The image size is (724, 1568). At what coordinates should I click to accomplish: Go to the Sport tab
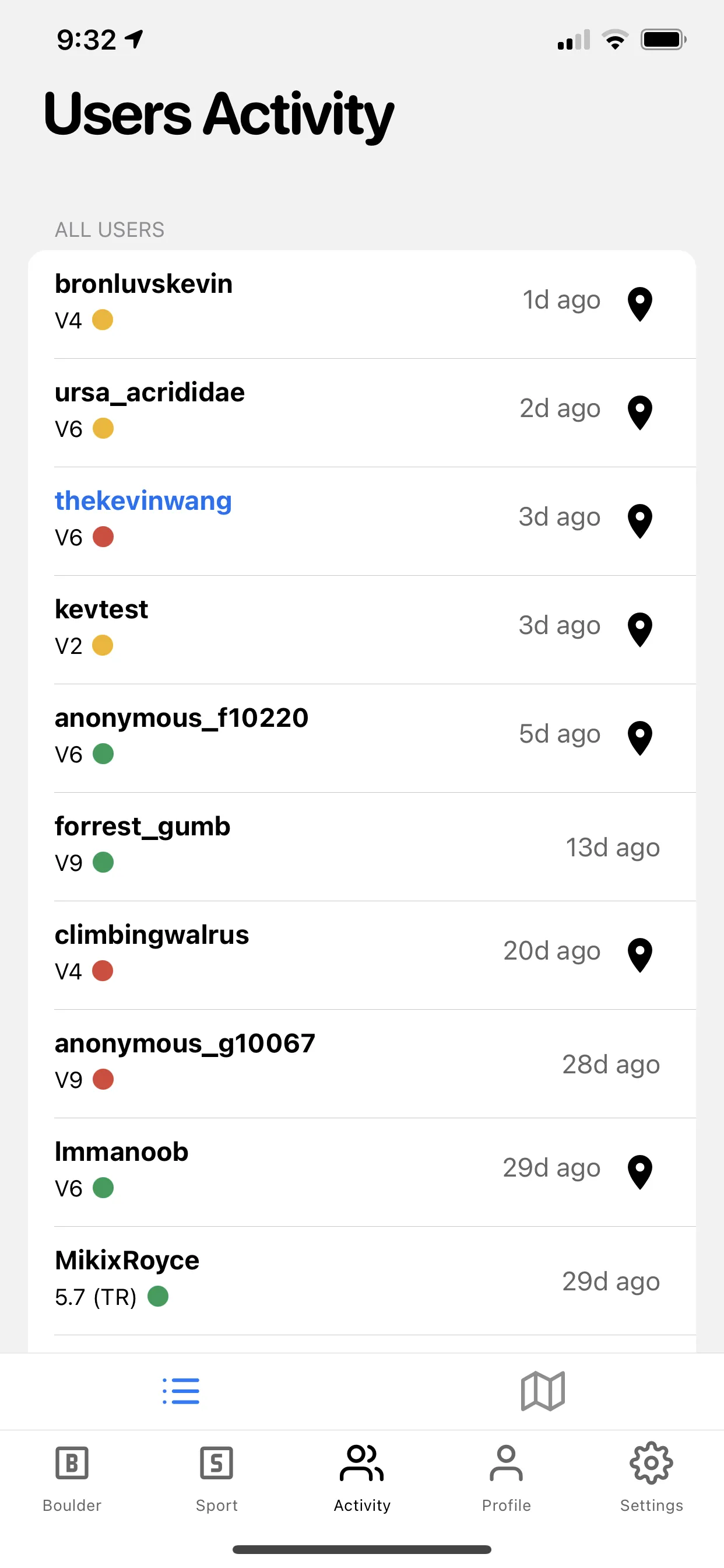point(217,1478)
